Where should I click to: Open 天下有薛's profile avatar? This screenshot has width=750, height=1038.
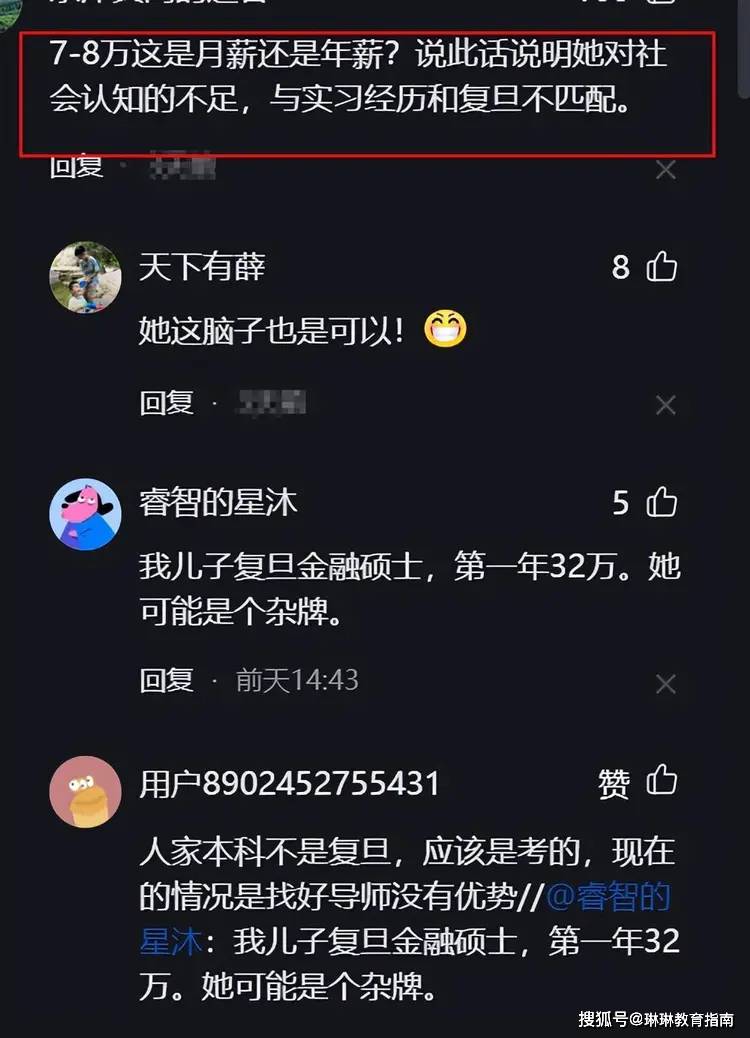click(85, 277)
